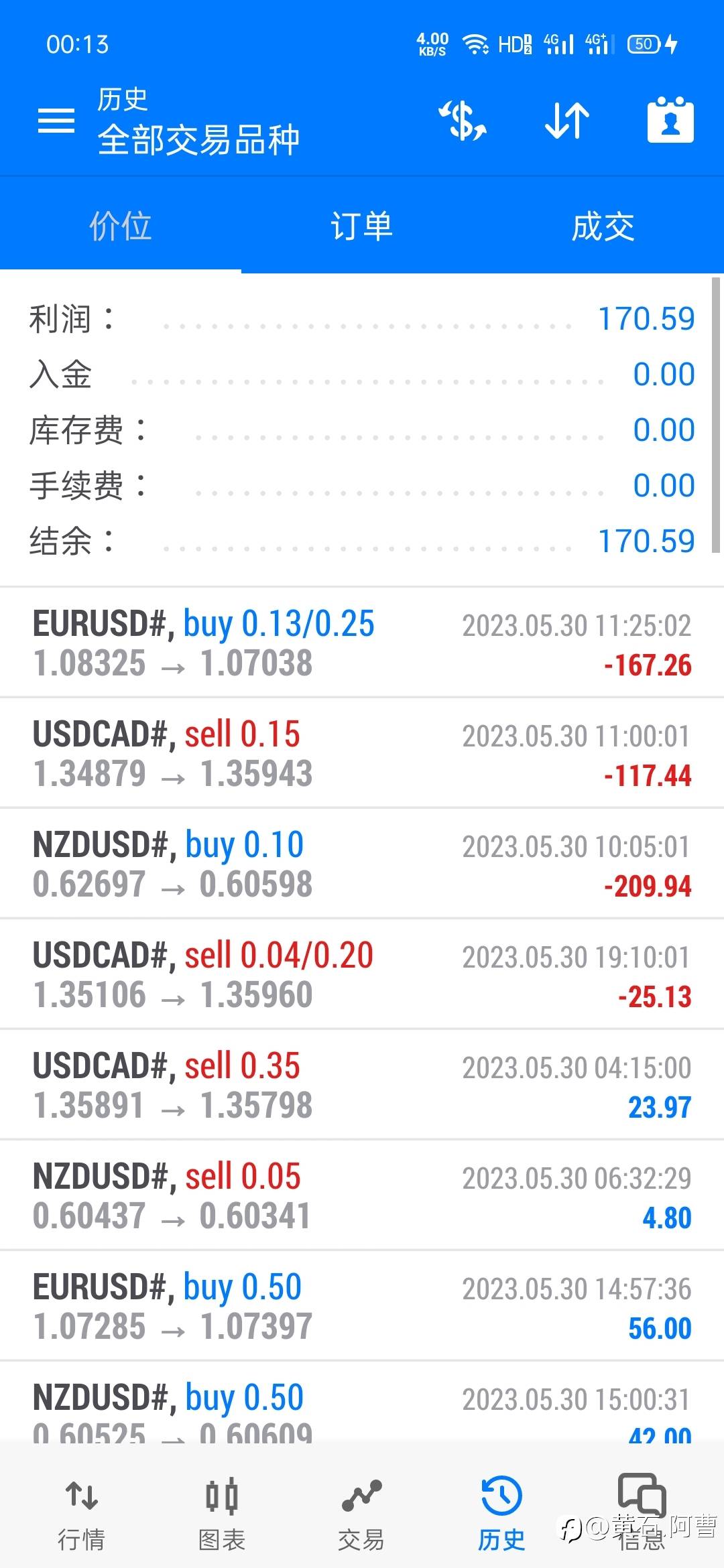Open the sort arrows icon

pos(567,121)
